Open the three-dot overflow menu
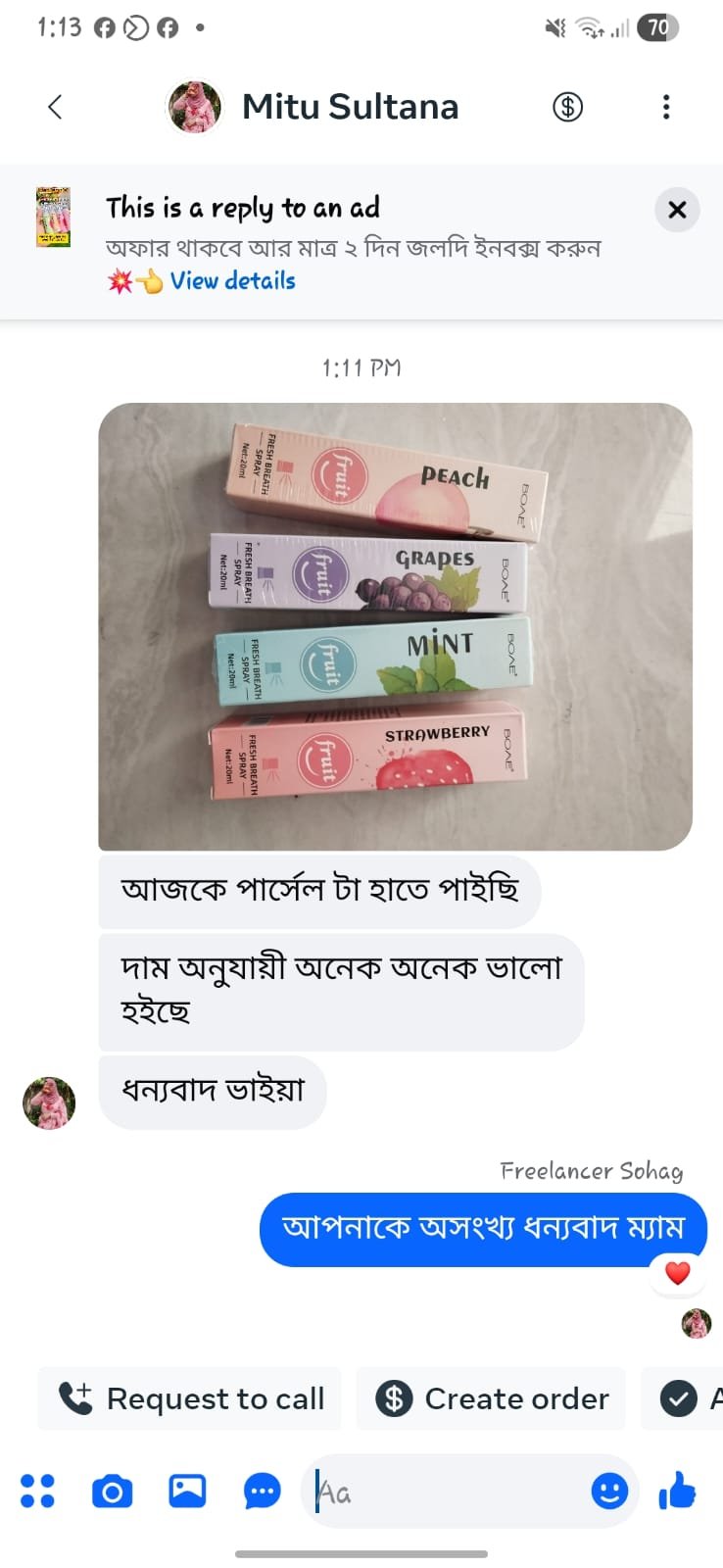The width and height of the screenshot is (723, 1568). pyautogui.click(x=666, y=106)
